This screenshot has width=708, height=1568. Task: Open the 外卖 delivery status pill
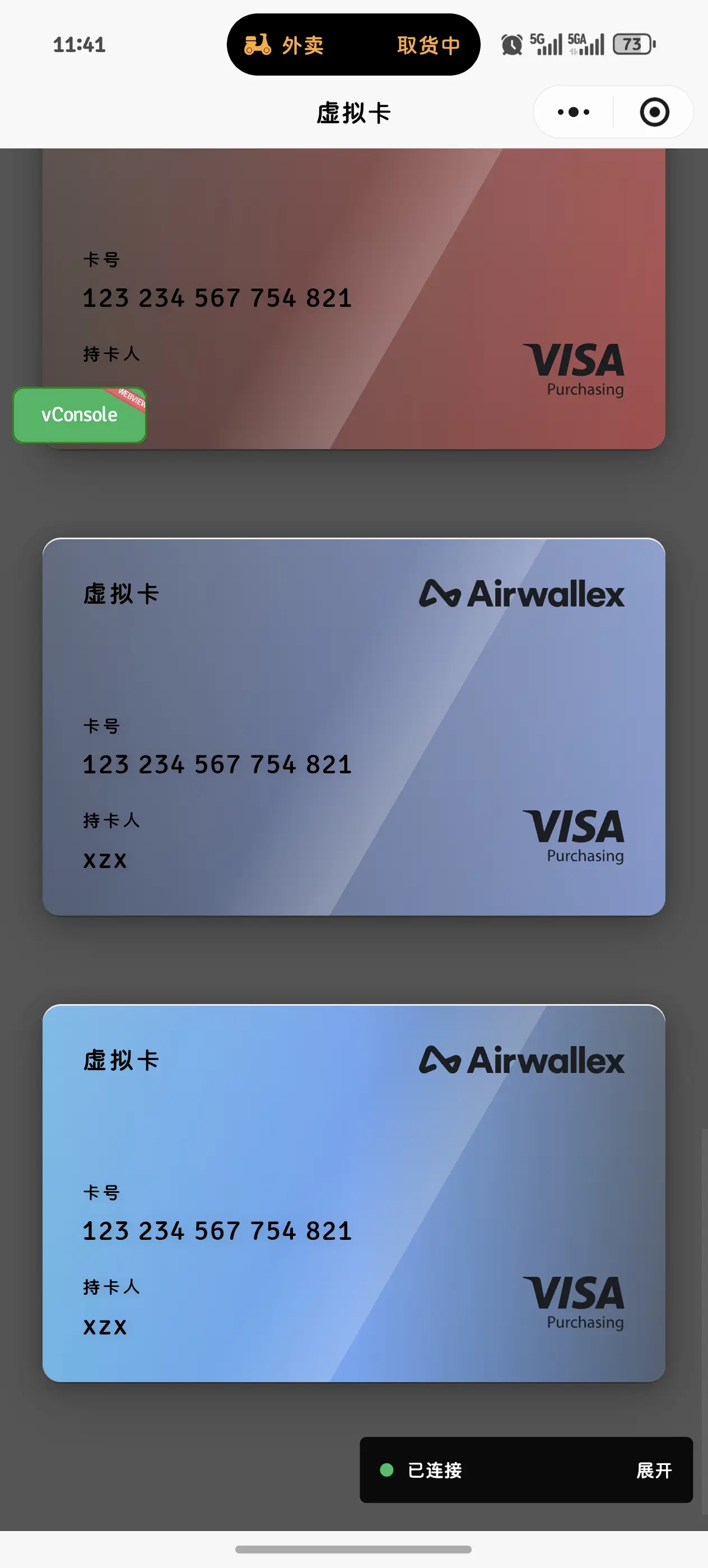click(353, 44)
